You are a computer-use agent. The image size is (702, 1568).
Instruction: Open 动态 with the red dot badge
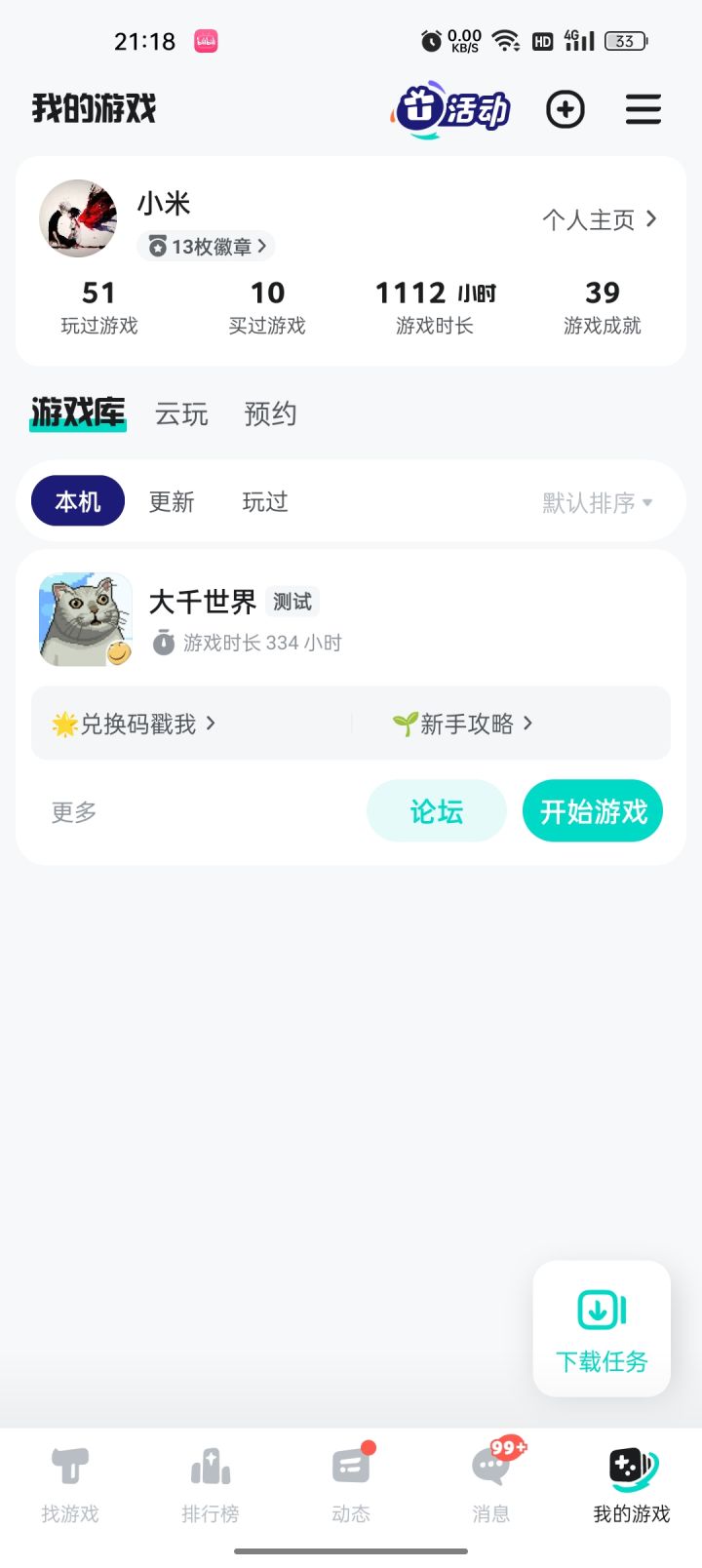(x=351, y=1482)
